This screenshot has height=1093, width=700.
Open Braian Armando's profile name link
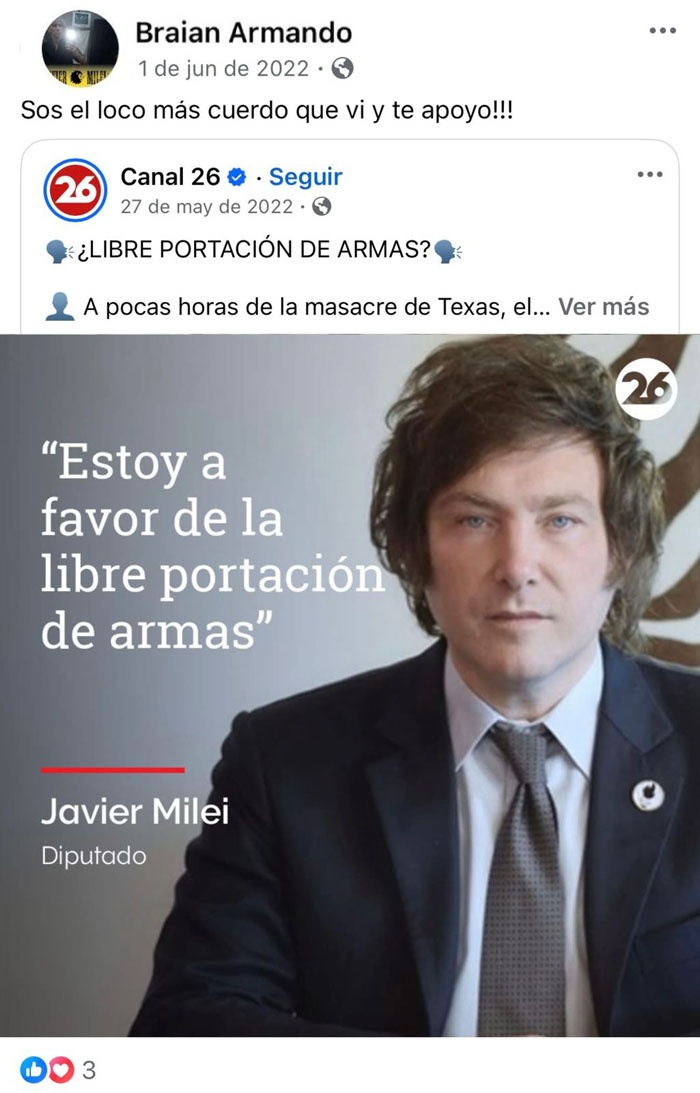point(243,33)
